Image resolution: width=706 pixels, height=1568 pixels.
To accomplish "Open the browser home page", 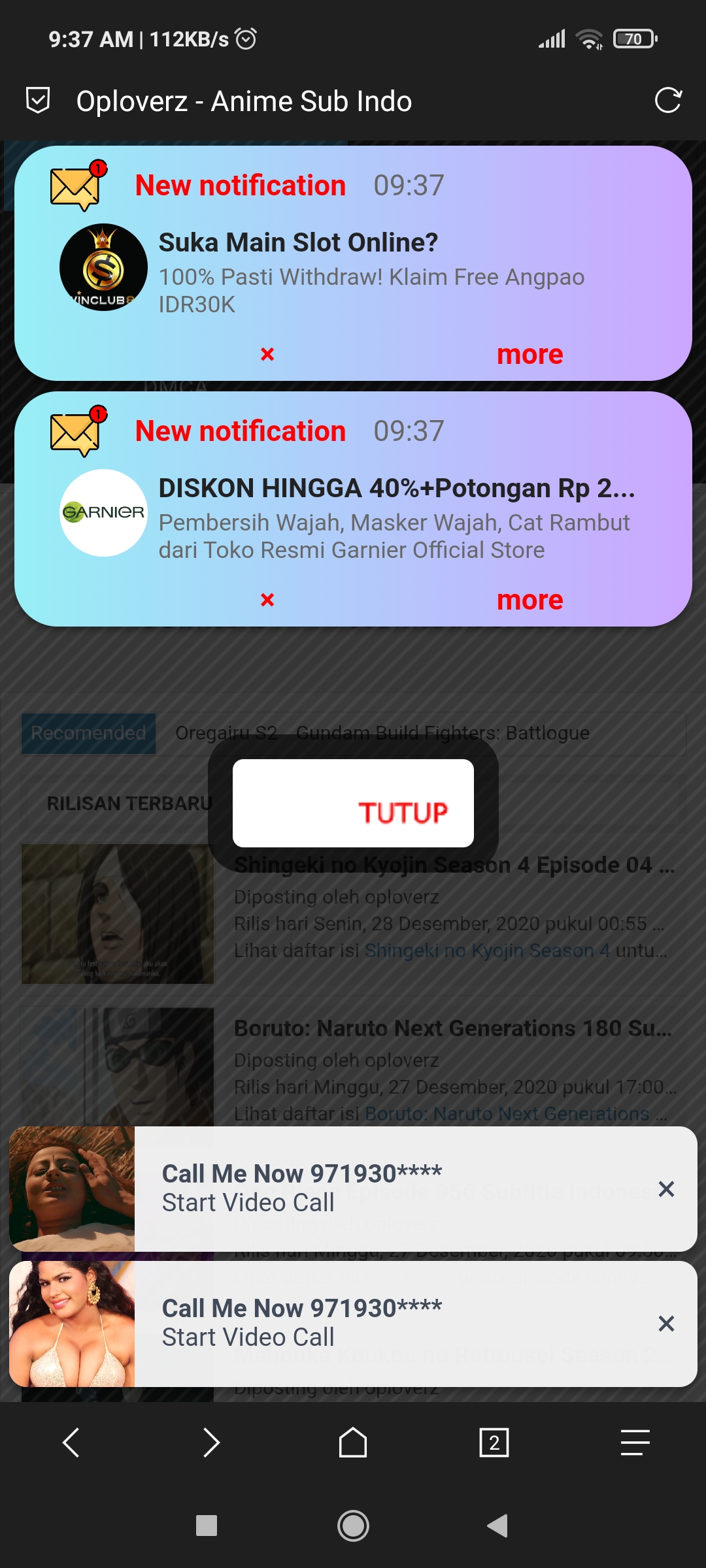I will point(353,1443).
